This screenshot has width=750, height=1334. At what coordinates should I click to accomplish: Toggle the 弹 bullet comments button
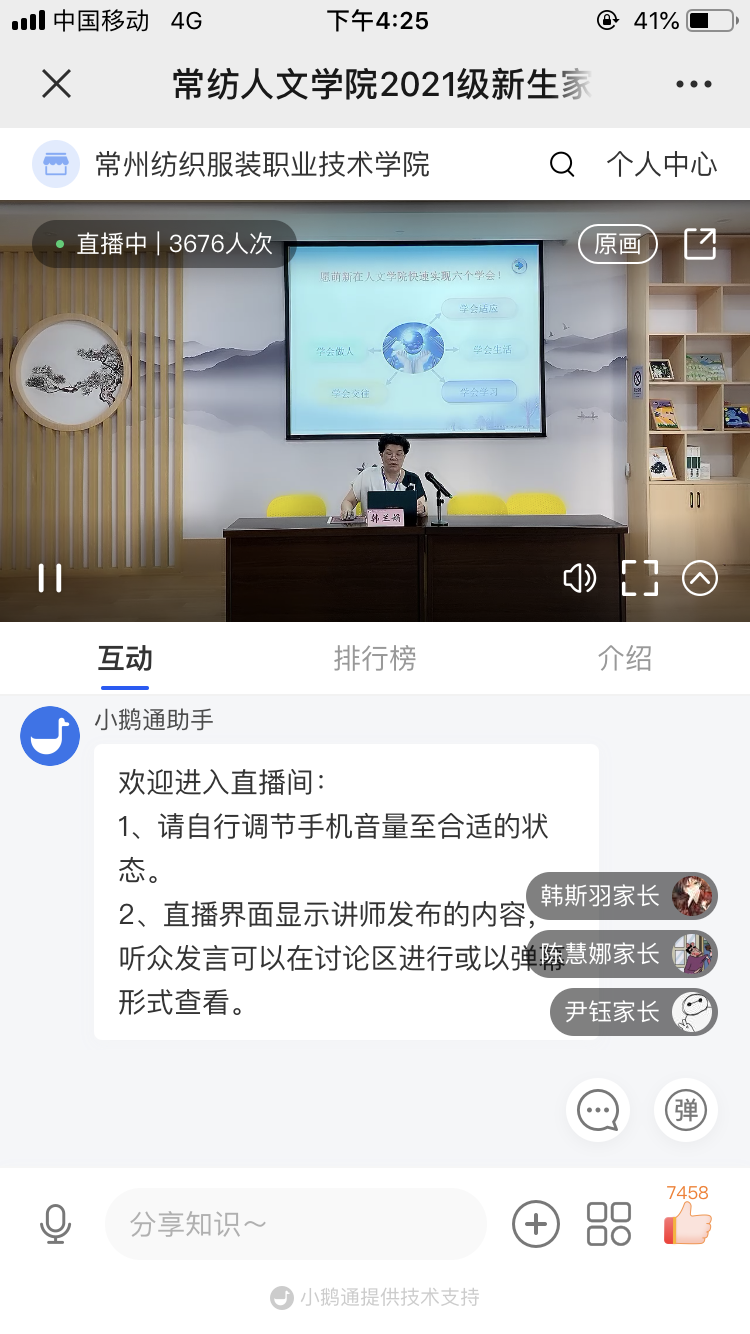pos(686,1110)
